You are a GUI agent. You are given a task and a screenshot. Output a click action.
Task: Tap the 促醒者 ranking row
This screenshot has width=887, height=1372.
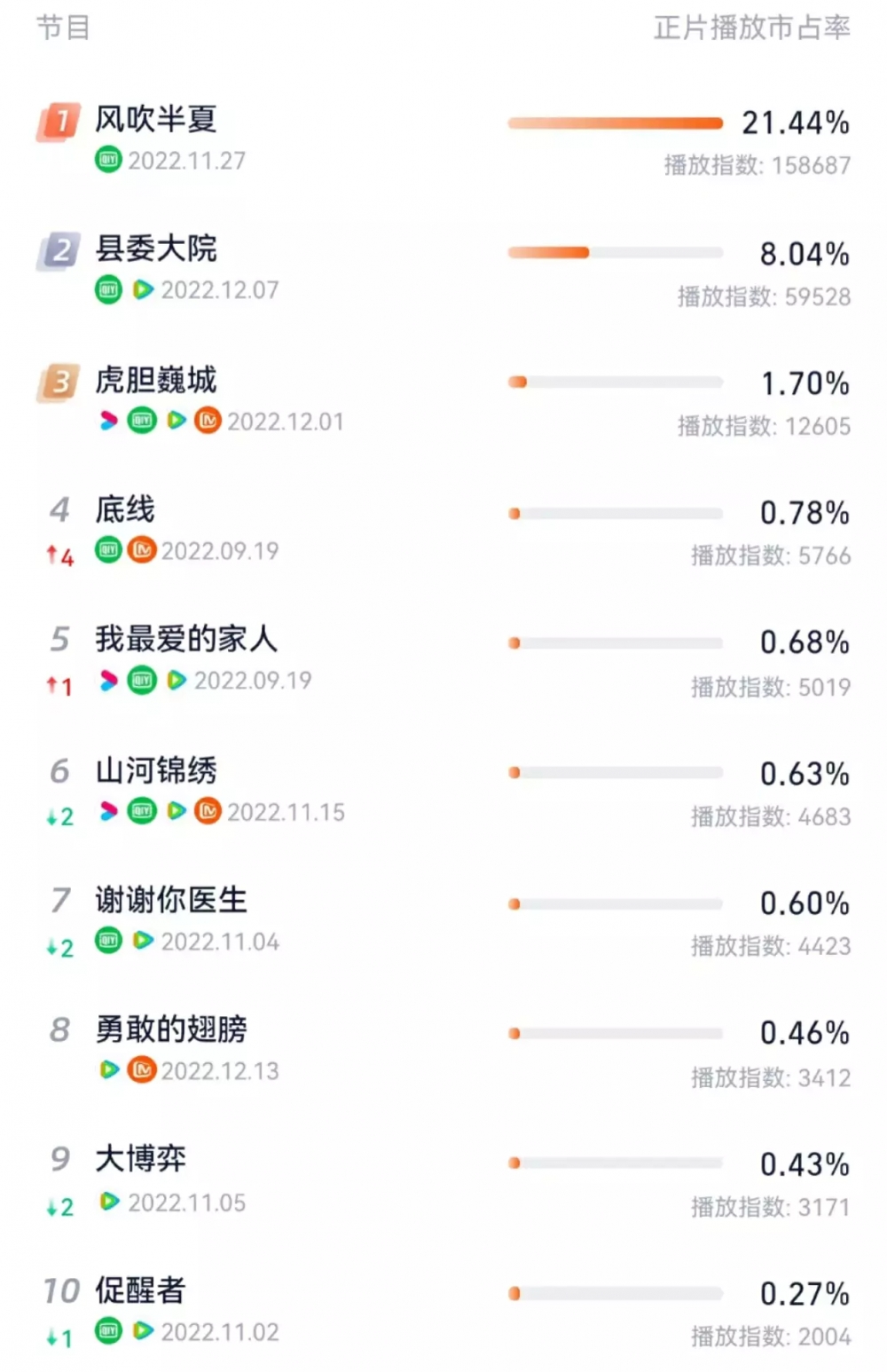(141, 1290)
